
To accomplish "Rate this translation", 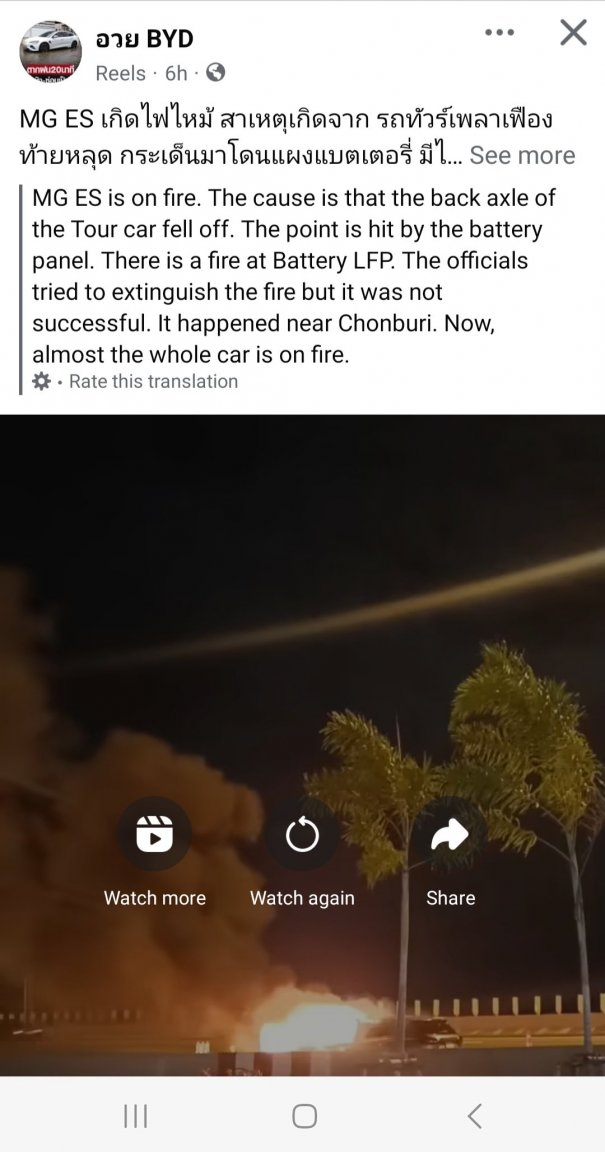I will tap(153, 381).
